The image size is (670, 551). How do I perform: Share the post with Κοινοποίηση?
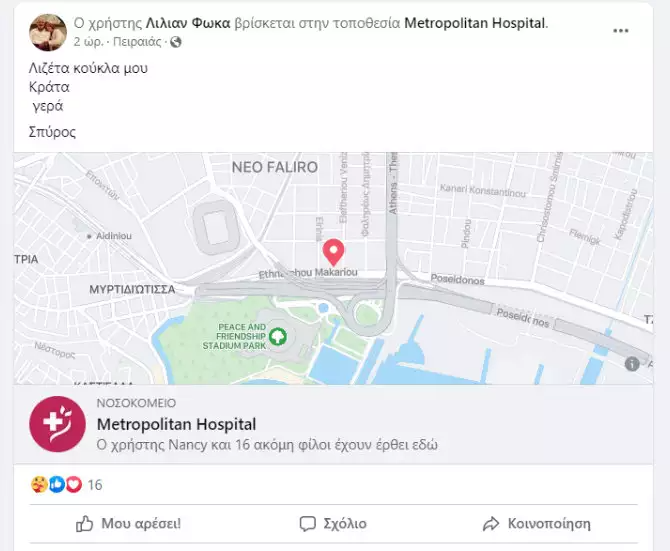(536, 523)
